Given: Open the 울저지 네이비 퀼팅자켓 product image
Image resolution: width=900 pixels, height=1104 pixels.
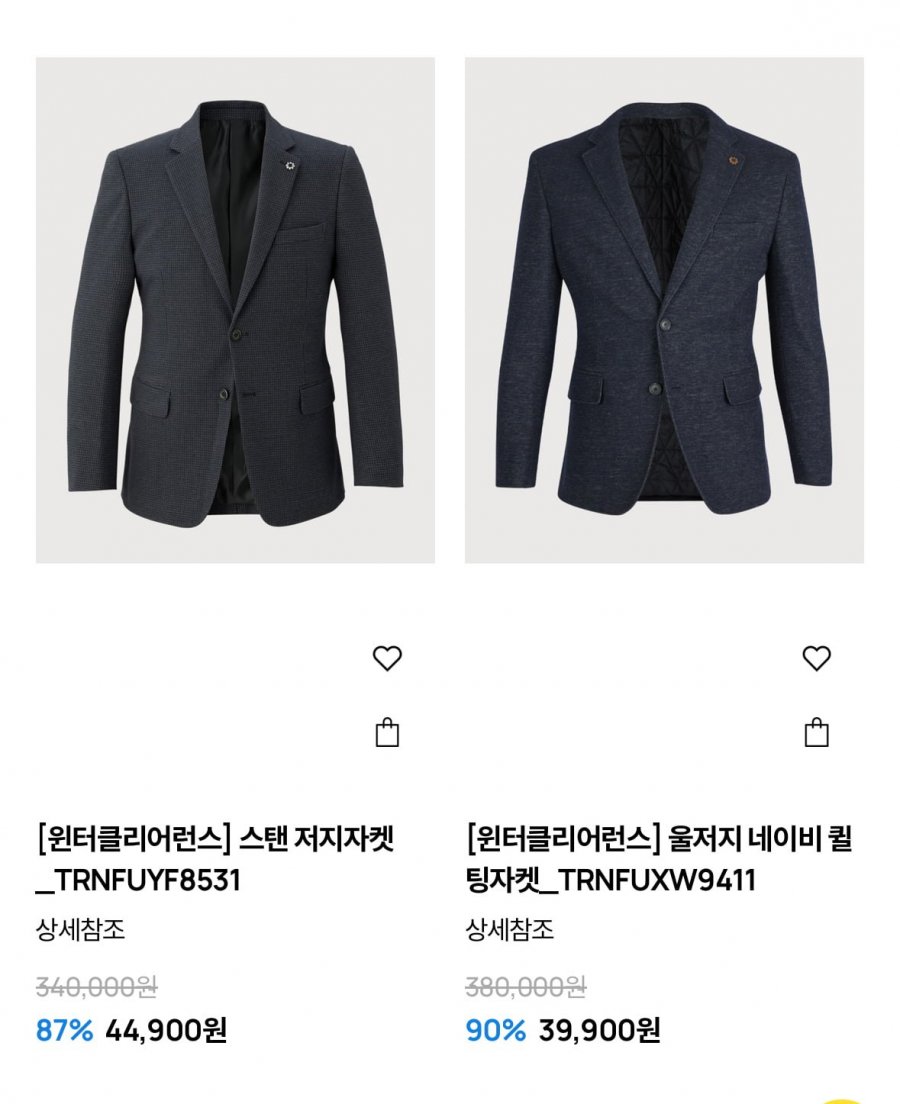Looking at the screenshot, I should click(x=664, y=310).
